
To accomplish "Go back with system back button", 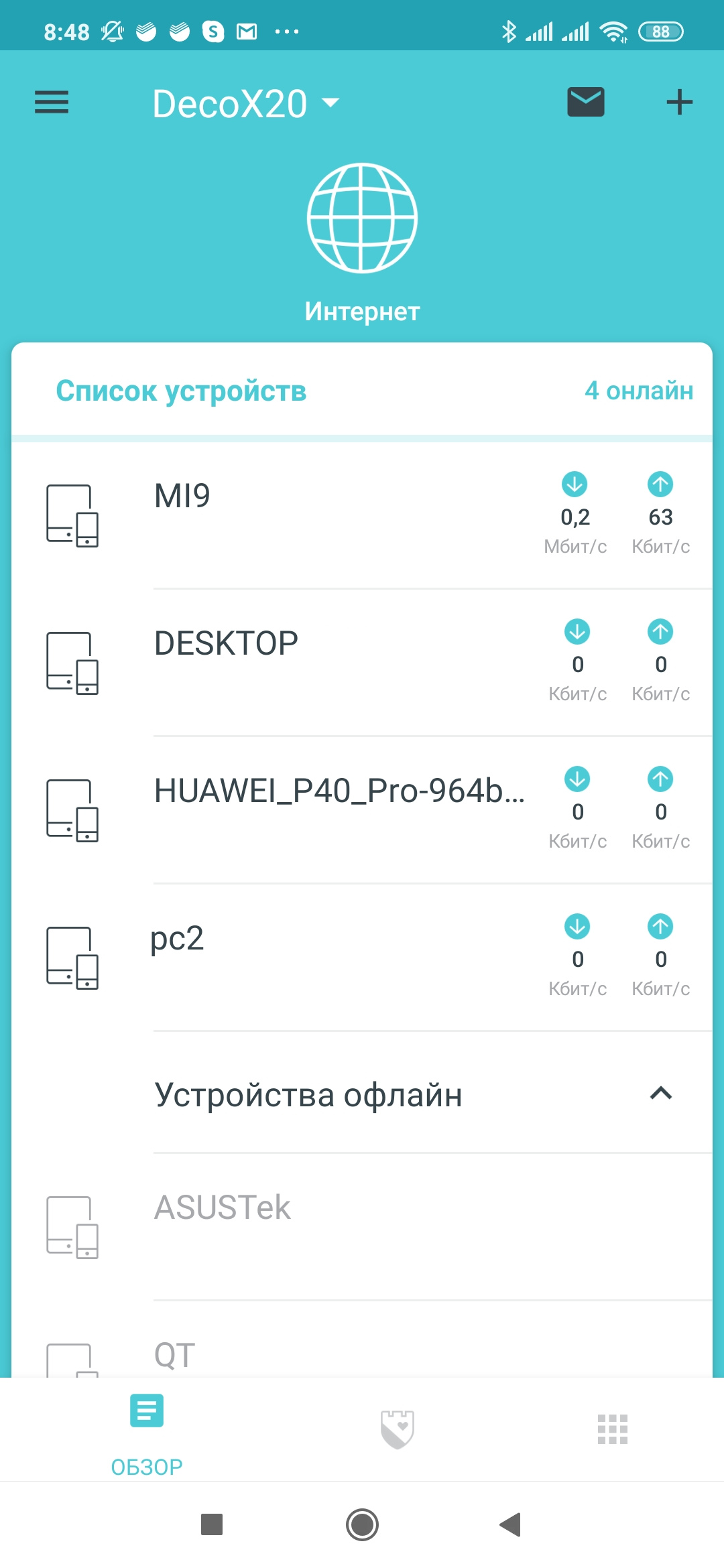I will [511, 1524].
